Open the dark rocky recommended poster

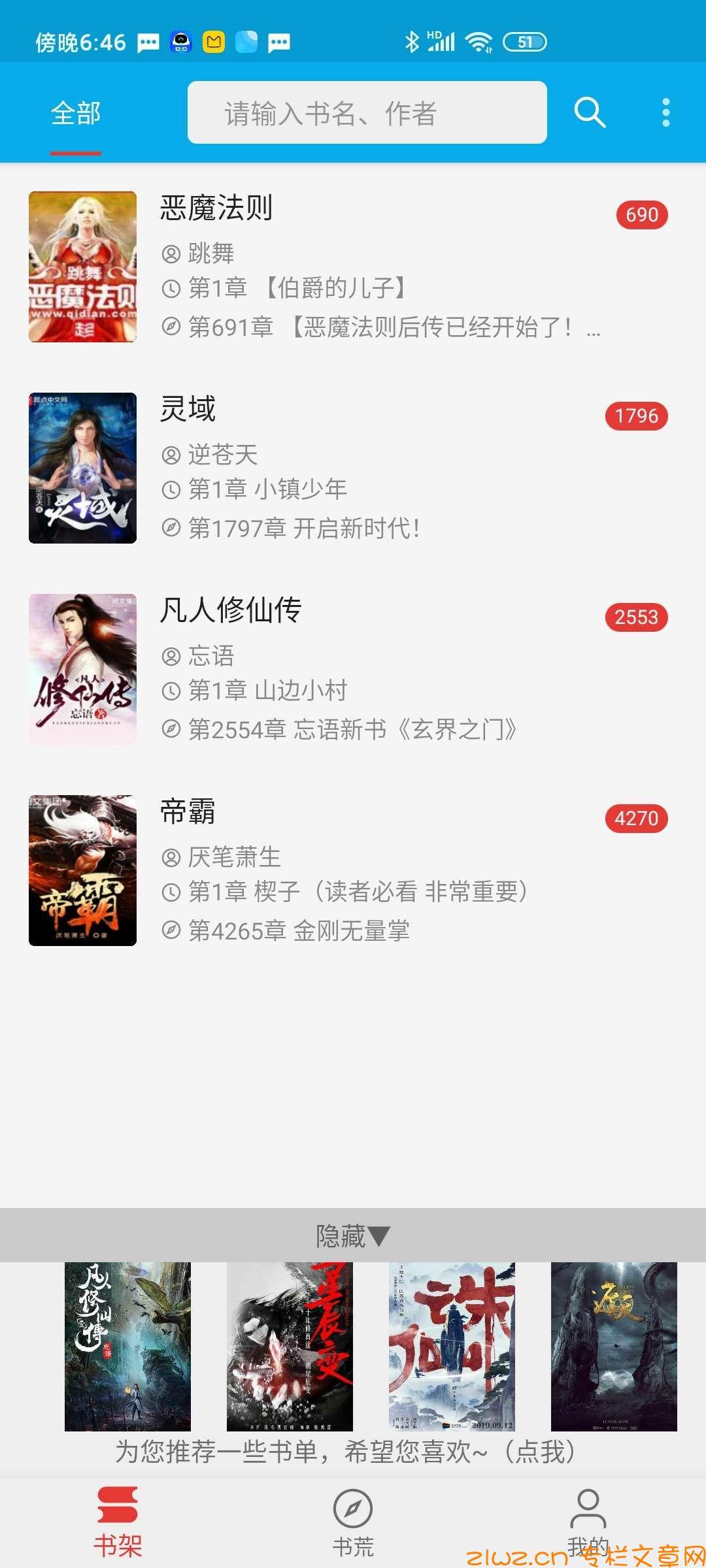coord(614,1346)
